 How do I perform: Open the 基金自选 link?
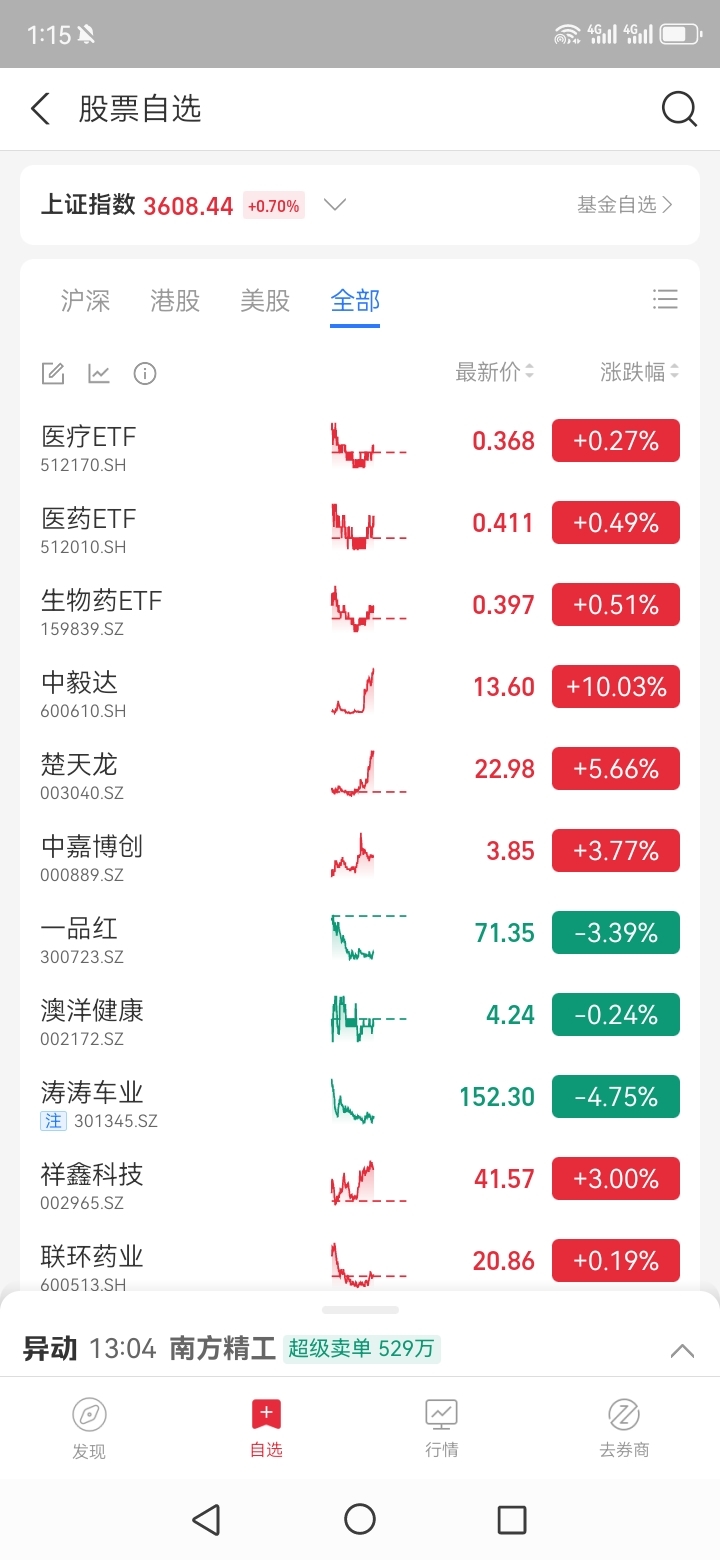(625, 205)
